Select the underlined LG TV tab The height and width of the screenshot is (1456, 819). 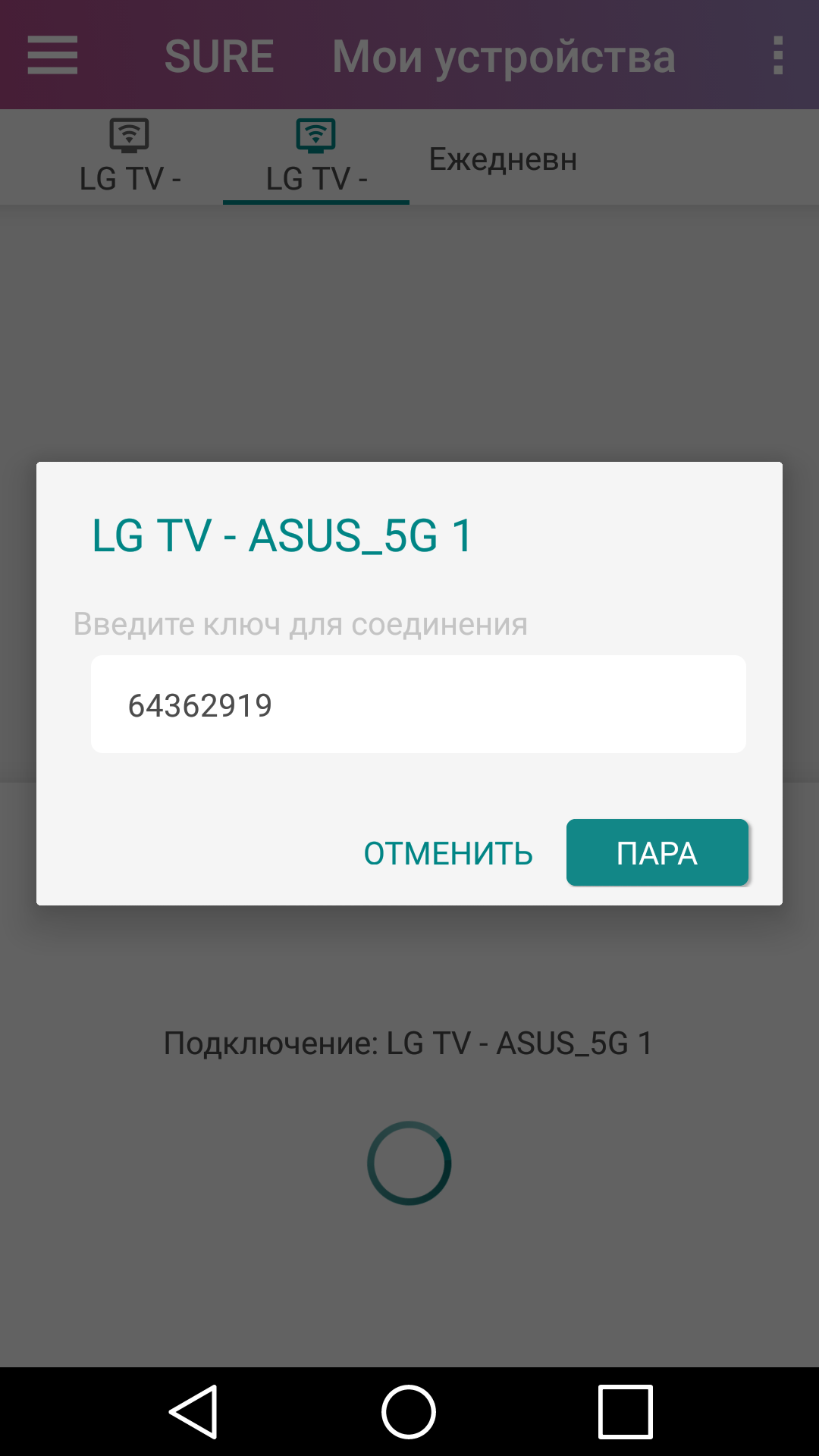click(x=316, y=157)
